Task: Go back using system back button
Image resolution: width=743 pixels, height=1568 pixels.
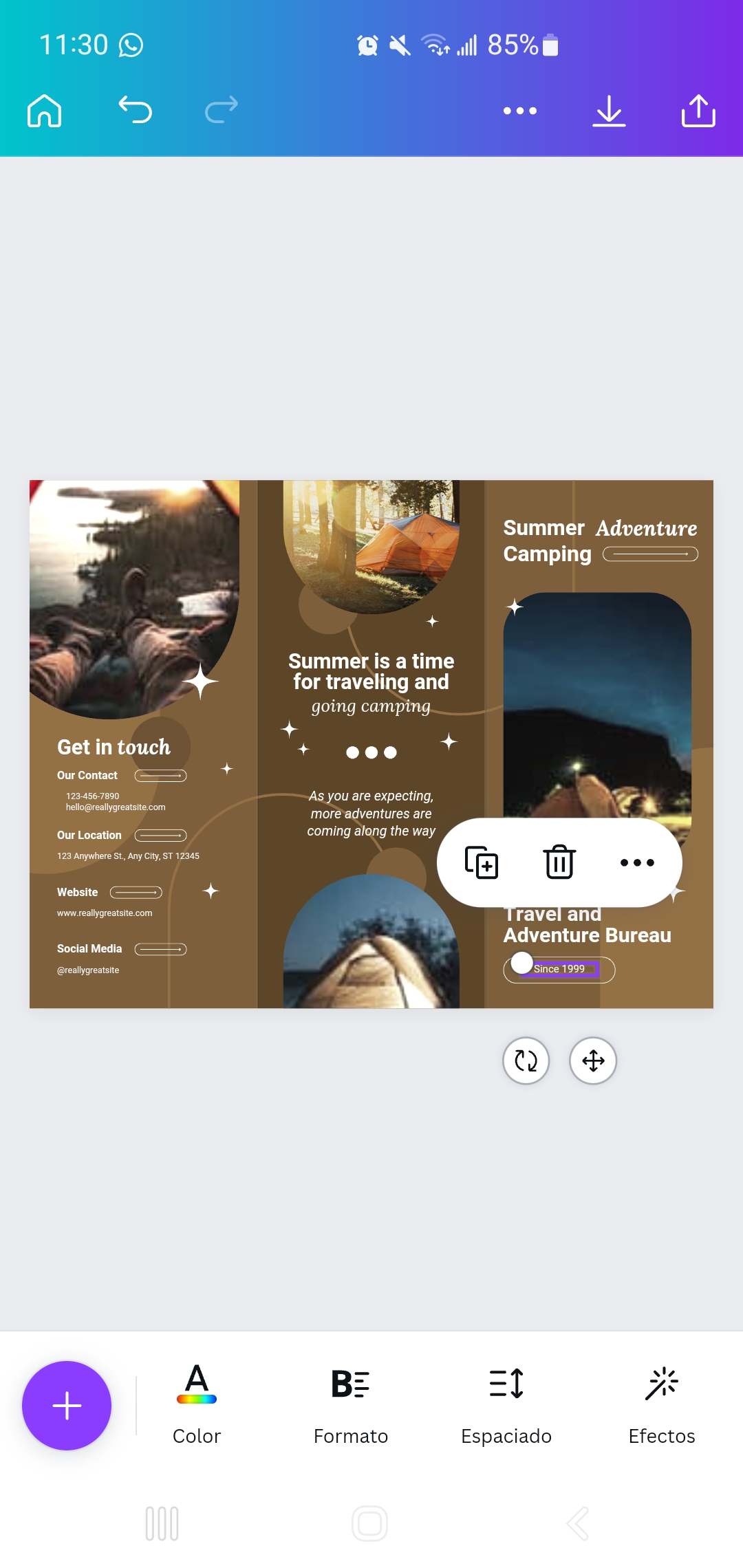Action: pyautogui.click(x=578, y=1524)
